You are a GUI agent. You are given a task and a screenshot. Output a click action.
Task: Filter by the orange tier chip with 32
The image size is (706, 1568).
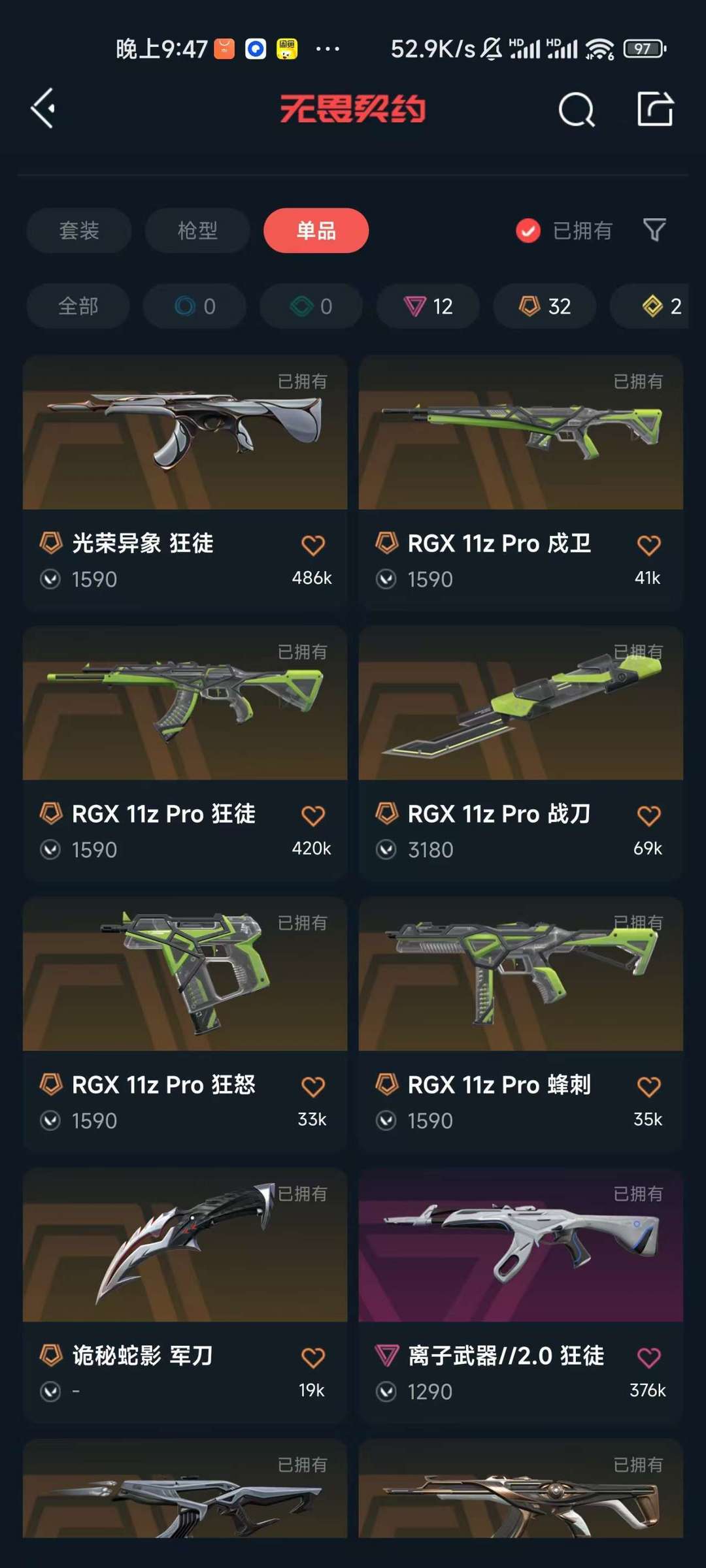[545, 306]
